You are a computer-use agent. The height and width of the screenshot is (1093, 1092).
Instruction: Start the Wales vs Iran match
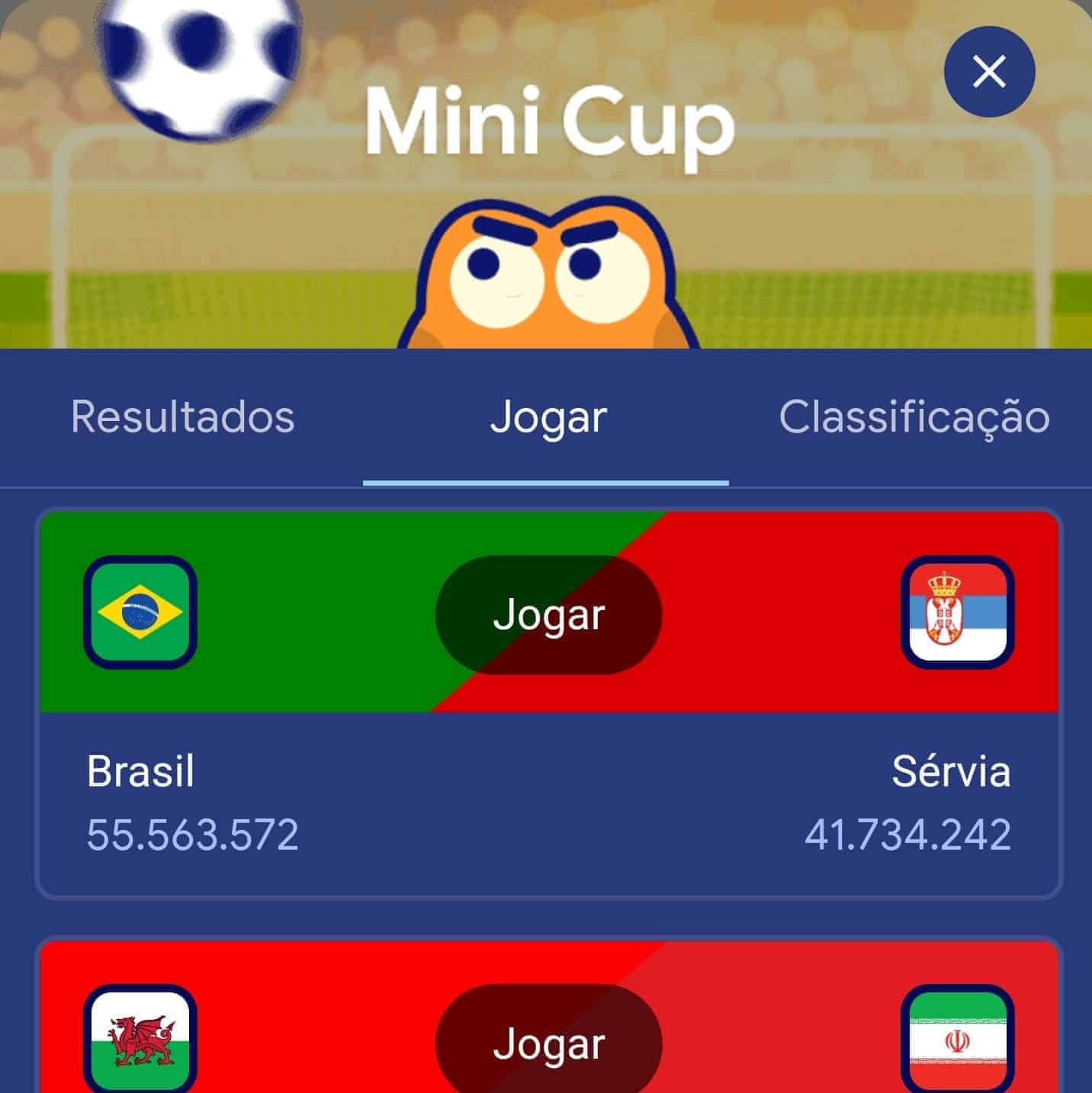click(x=548, y=1043)
